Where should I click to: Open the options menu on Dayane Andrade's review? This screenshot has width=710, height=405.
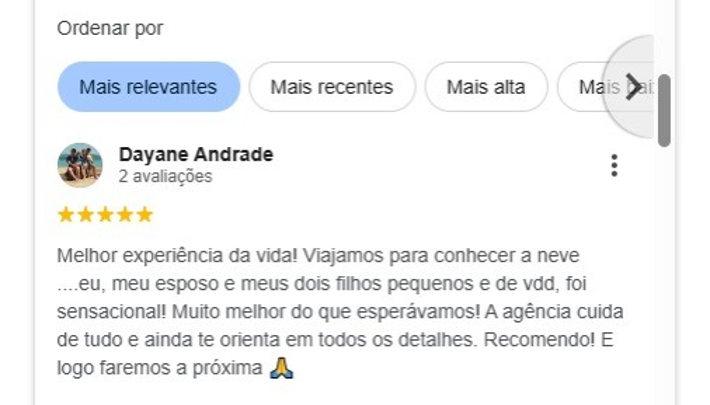pos(614,165)
